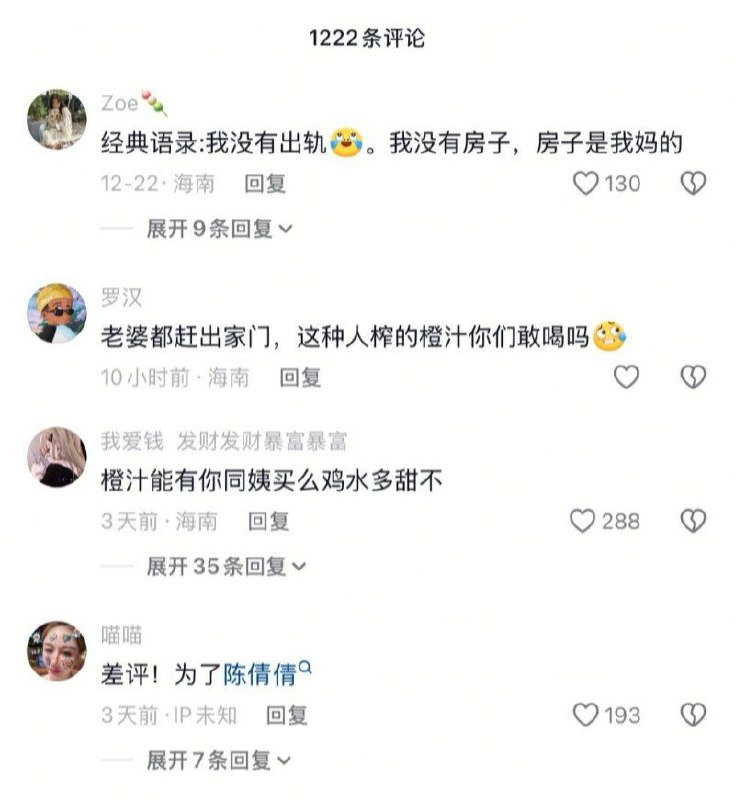
Task: Expand 35 replies under 我爱钱's comment
Action: [220, 567]
